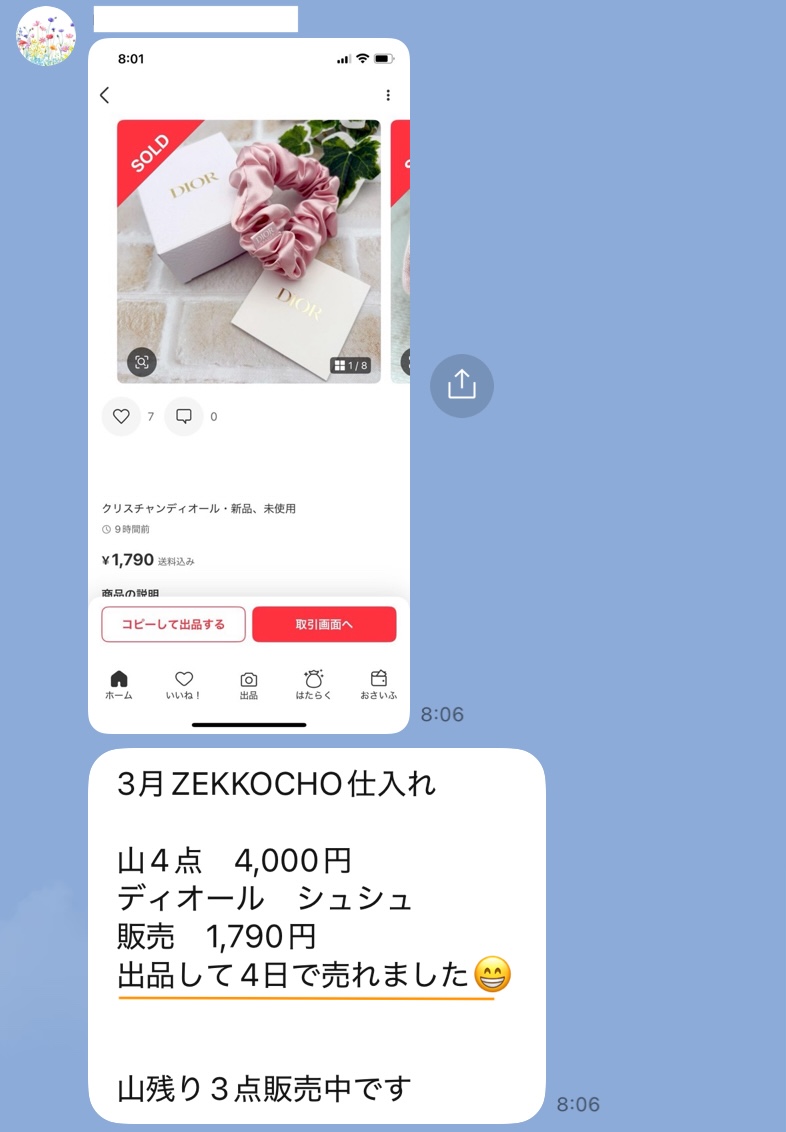The image size is (786, 1132).
Task: Open the sent Mercari screenshot image
Action: click(249, 385)
